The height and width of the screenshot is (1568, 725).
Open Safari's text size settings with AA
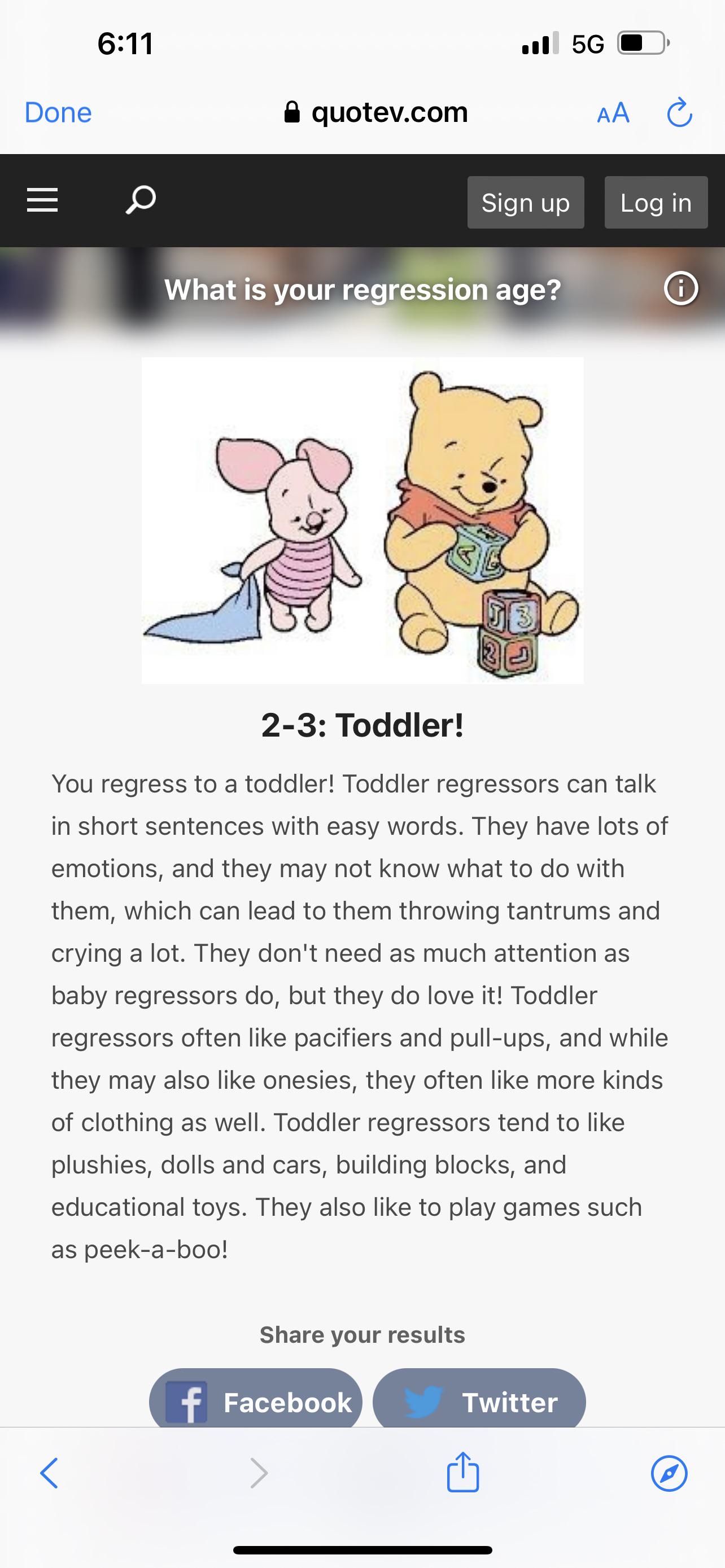(x=612, y=113)
